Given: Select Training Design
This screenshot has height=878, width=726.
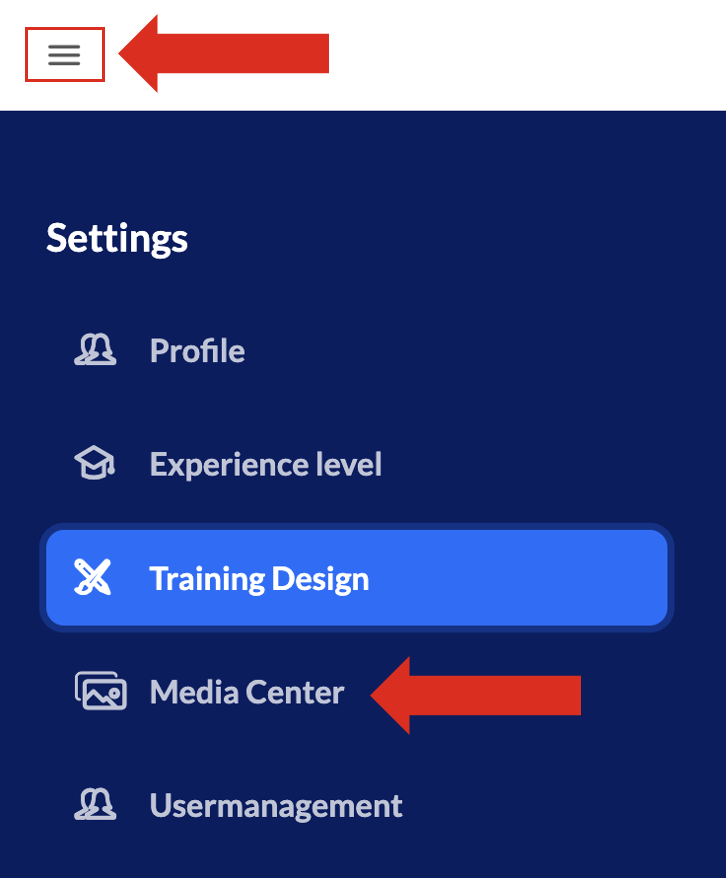Looking at the screenshot, I should [258, 579].
